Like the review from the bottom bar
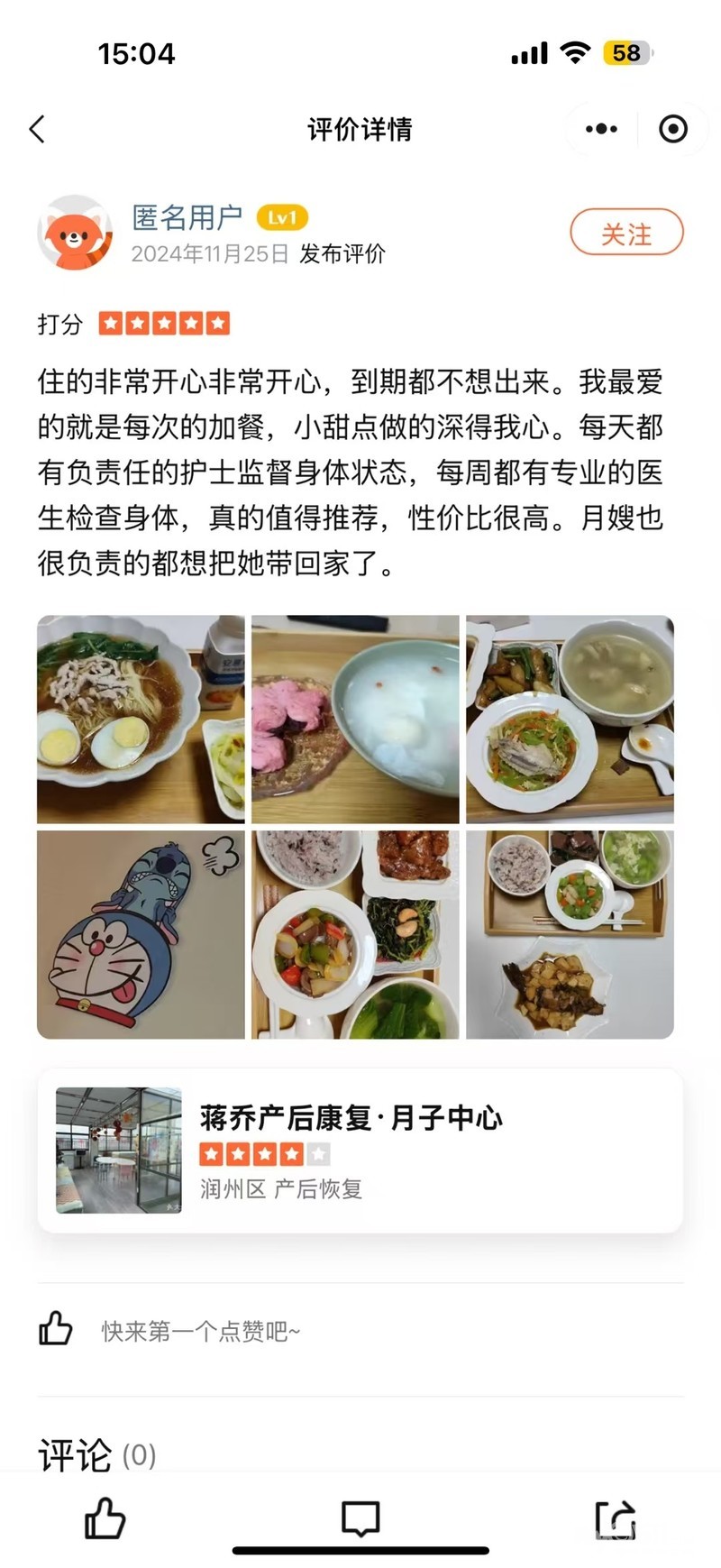Viewport: 721px width, 1568px height. pyautogui.click(x=105, y=1518)
